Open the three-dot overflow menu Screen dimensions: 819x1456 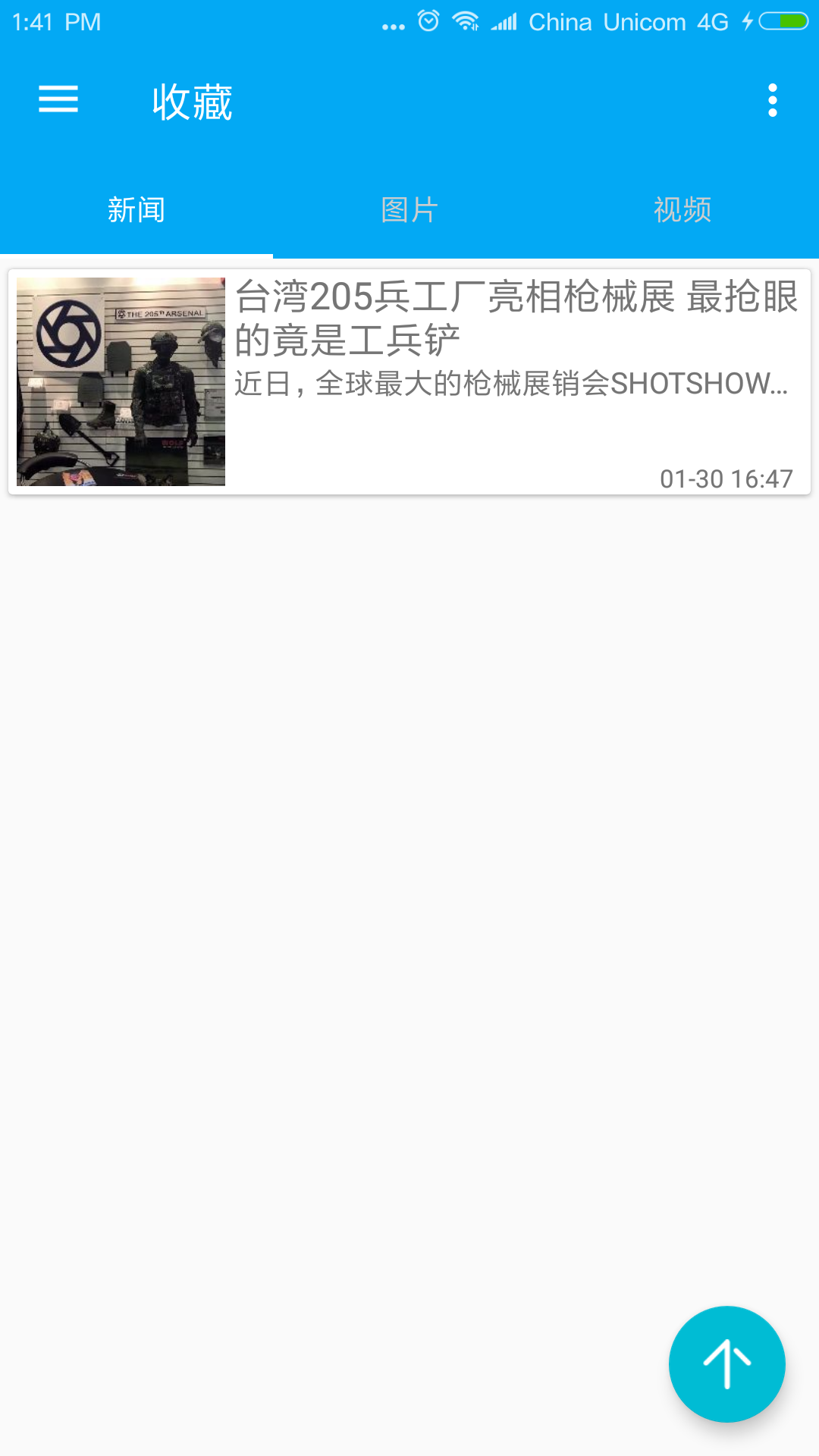tap(773, 100)
